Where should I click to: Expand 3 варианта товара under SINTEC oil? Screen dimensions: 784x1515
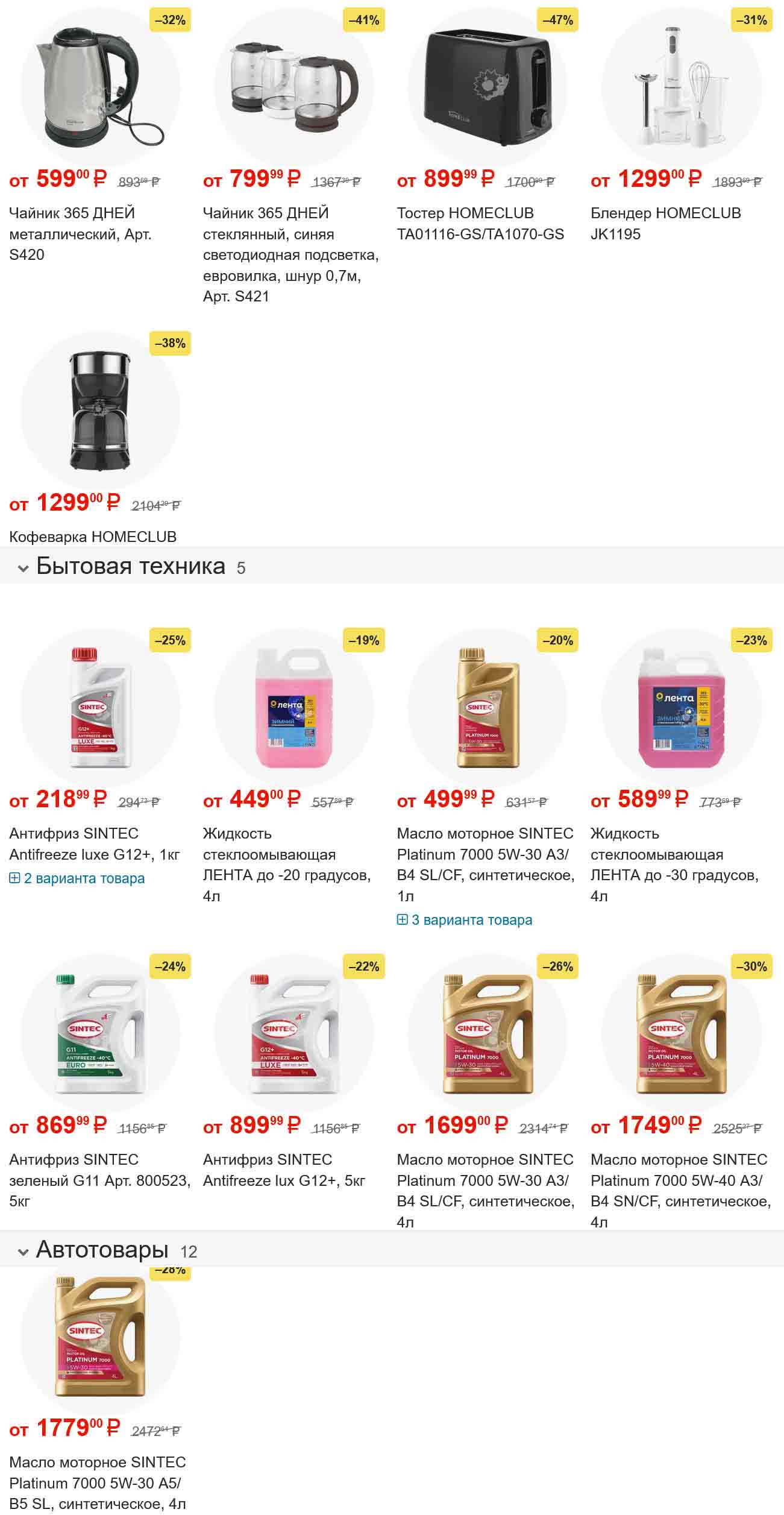(465, 919)
